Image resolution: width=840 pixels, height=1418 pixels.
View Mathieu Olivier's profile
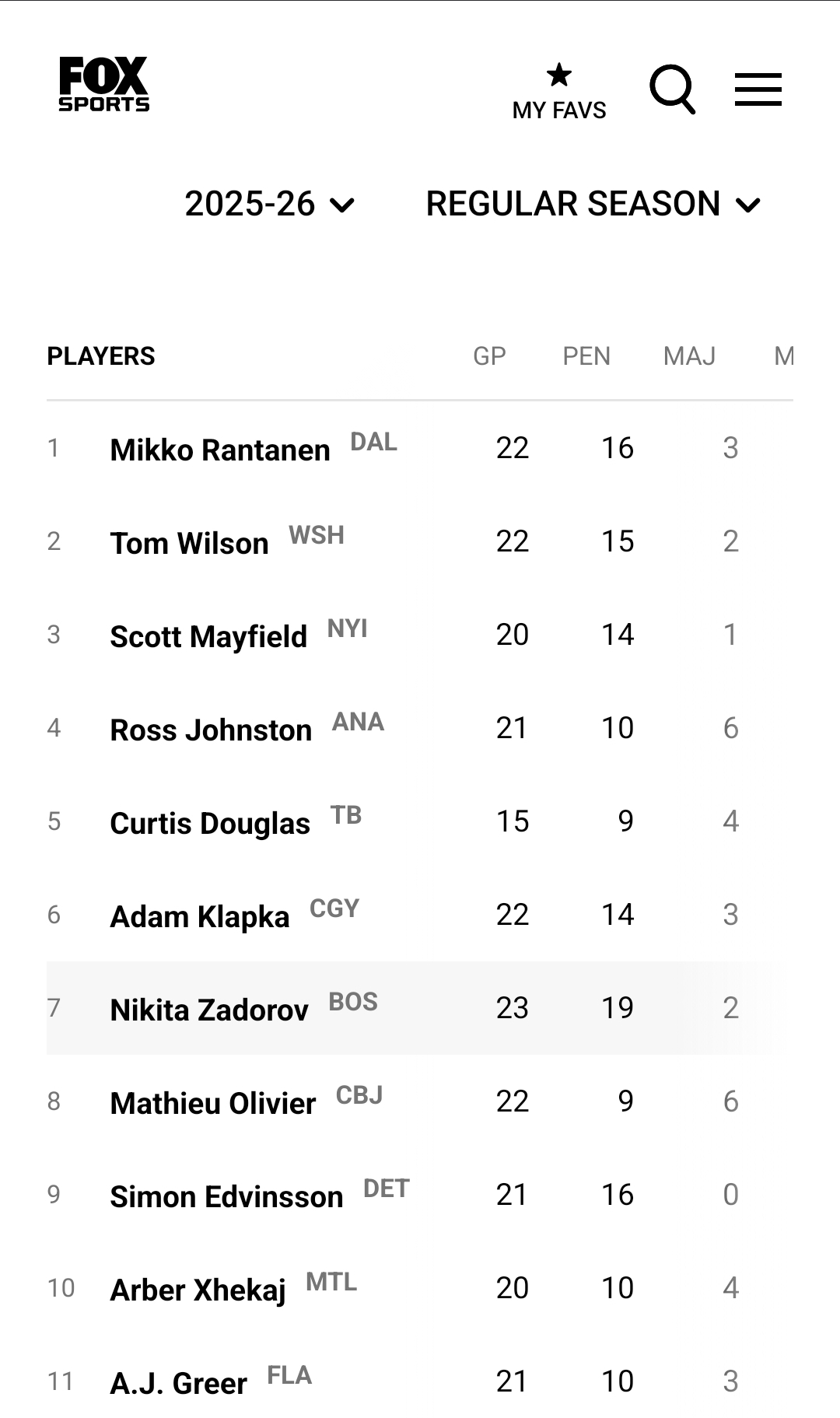click(213, 1103)
